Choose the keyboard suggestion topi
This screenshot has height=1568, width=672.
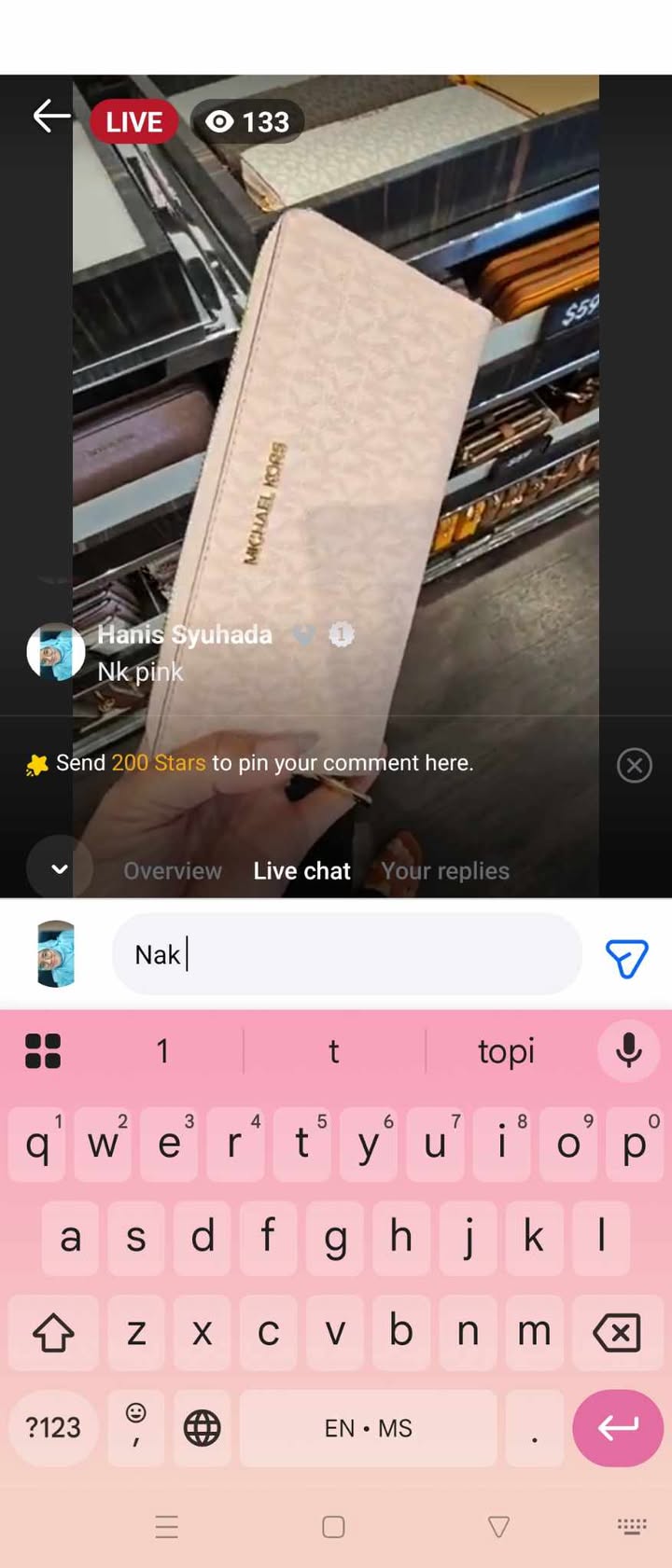tap(506, 1051)
